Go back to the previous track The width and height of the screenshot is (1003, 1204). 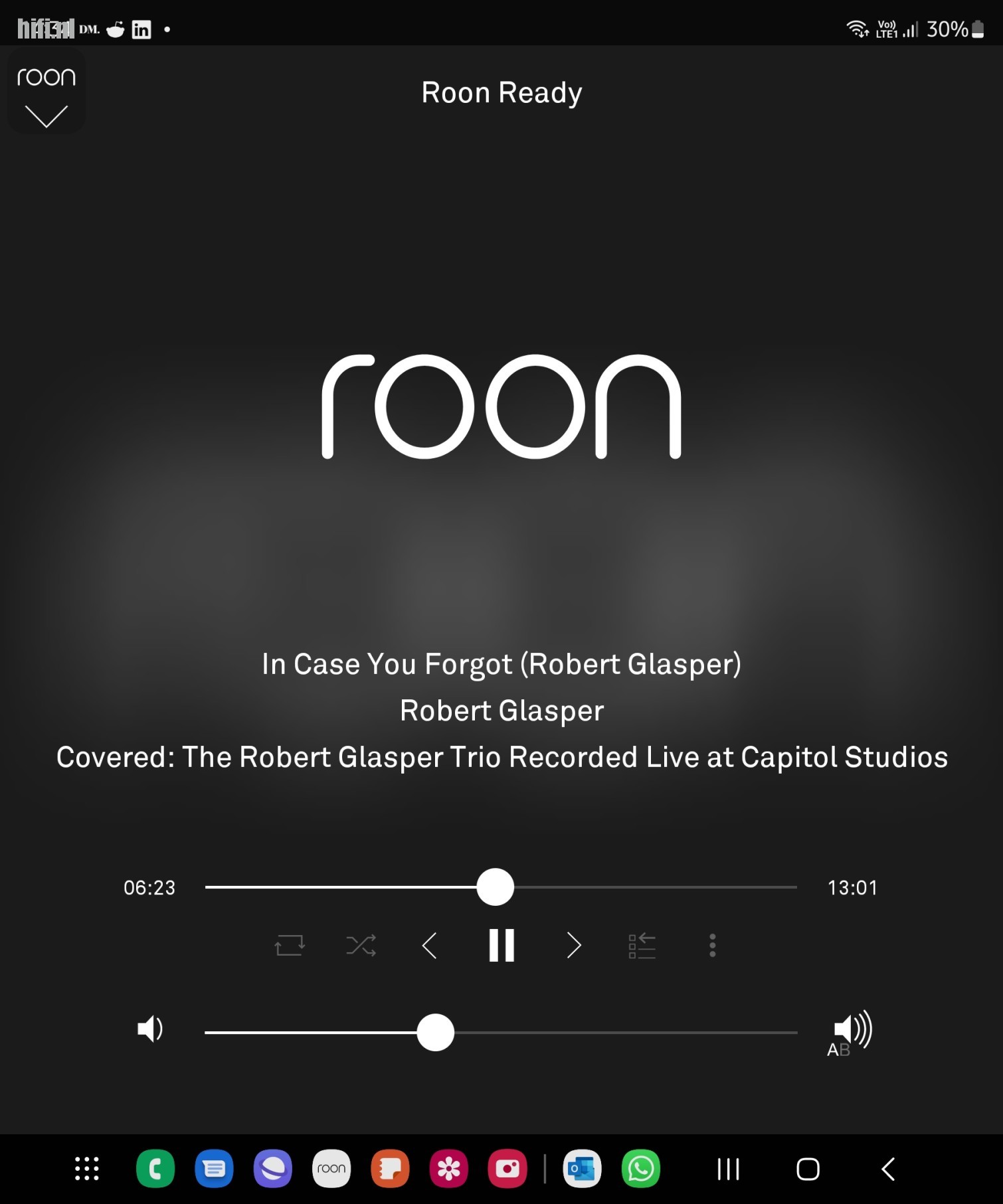pos(430,945)
